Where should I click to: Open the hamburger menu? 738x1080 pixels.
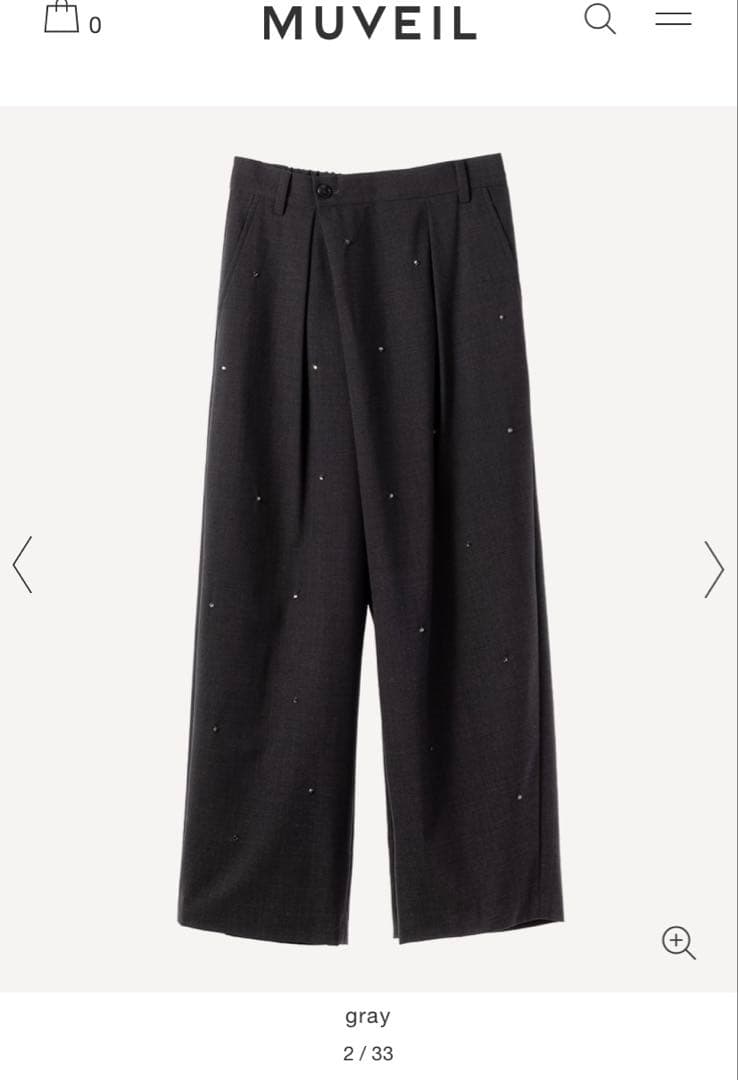[673, 19]
